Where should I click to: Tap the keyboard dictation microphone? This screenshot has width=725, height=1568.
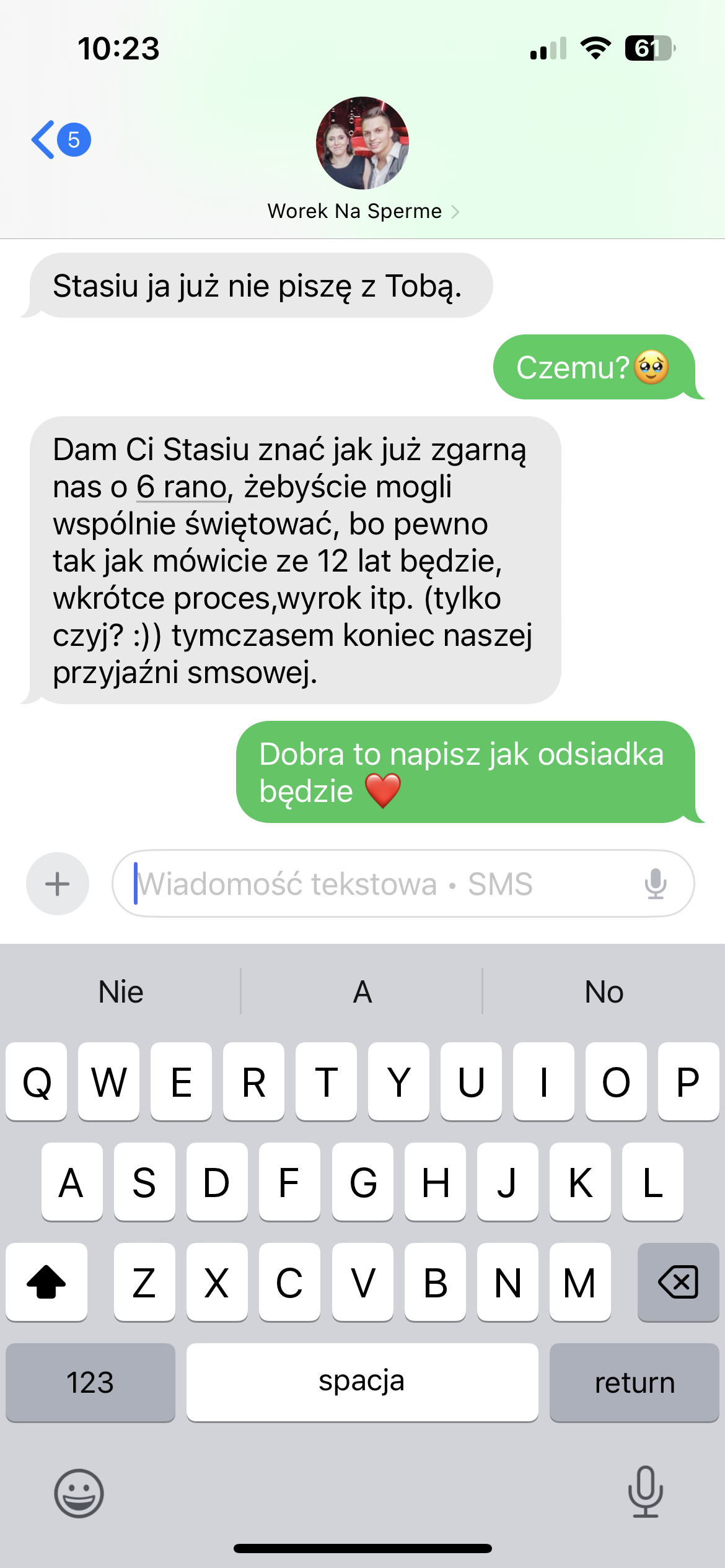click(x=645, y=1492)
